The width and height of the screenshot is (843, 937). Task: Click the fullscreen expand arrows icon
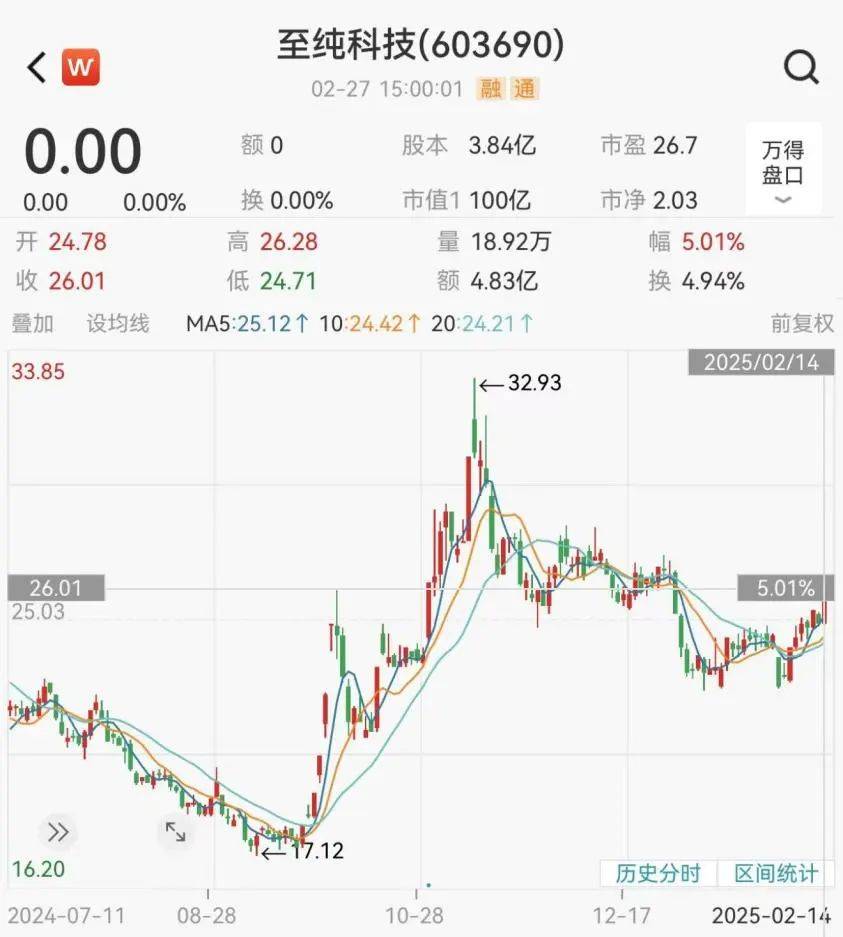pyautogui.click(x=174, y=831)
